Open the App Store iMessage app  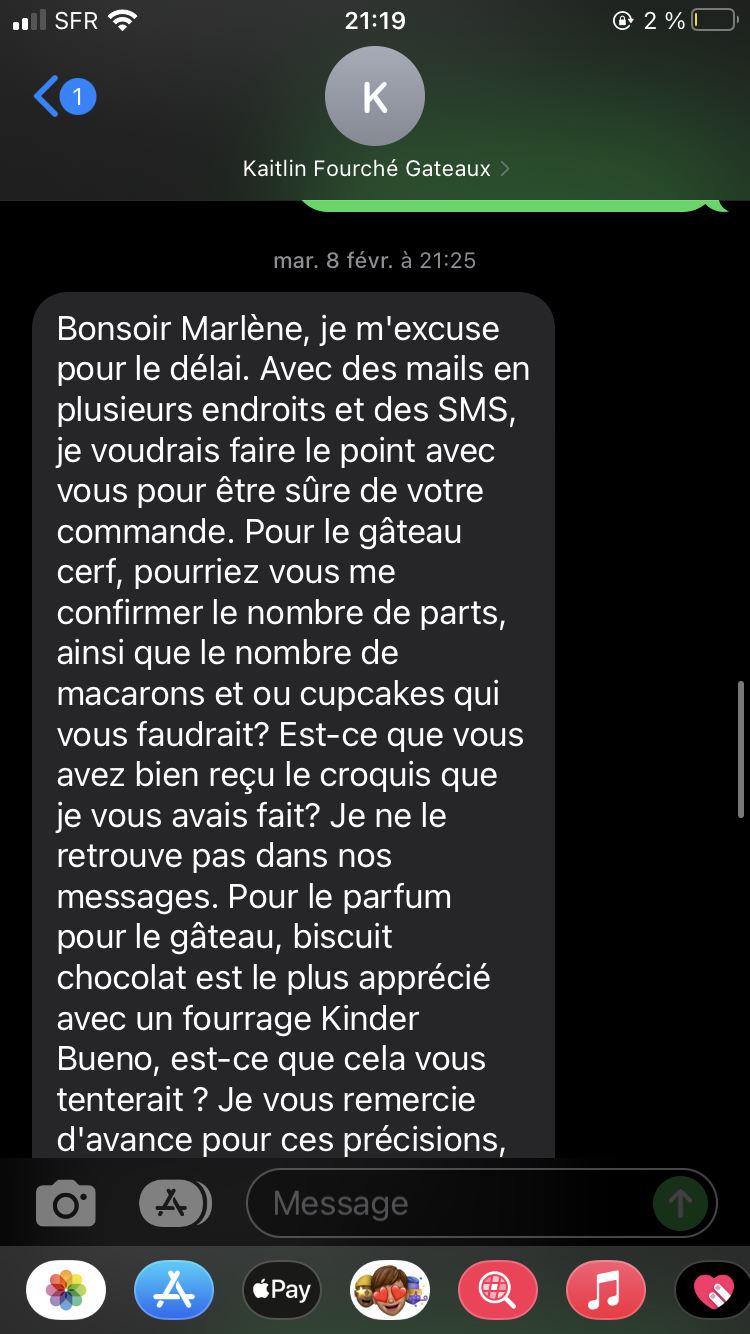(x=174, y=1290)
